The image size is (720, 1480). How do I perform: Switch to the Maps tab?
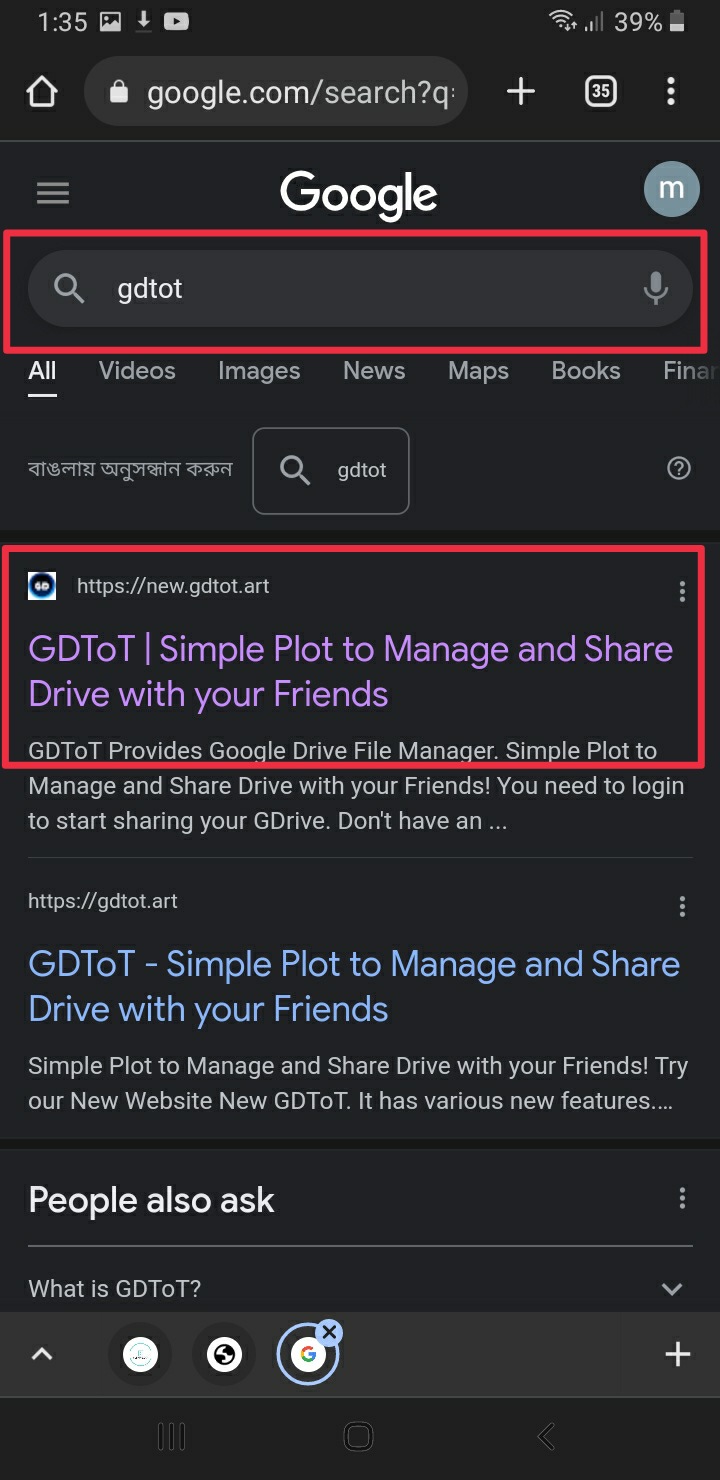[478, 371]
